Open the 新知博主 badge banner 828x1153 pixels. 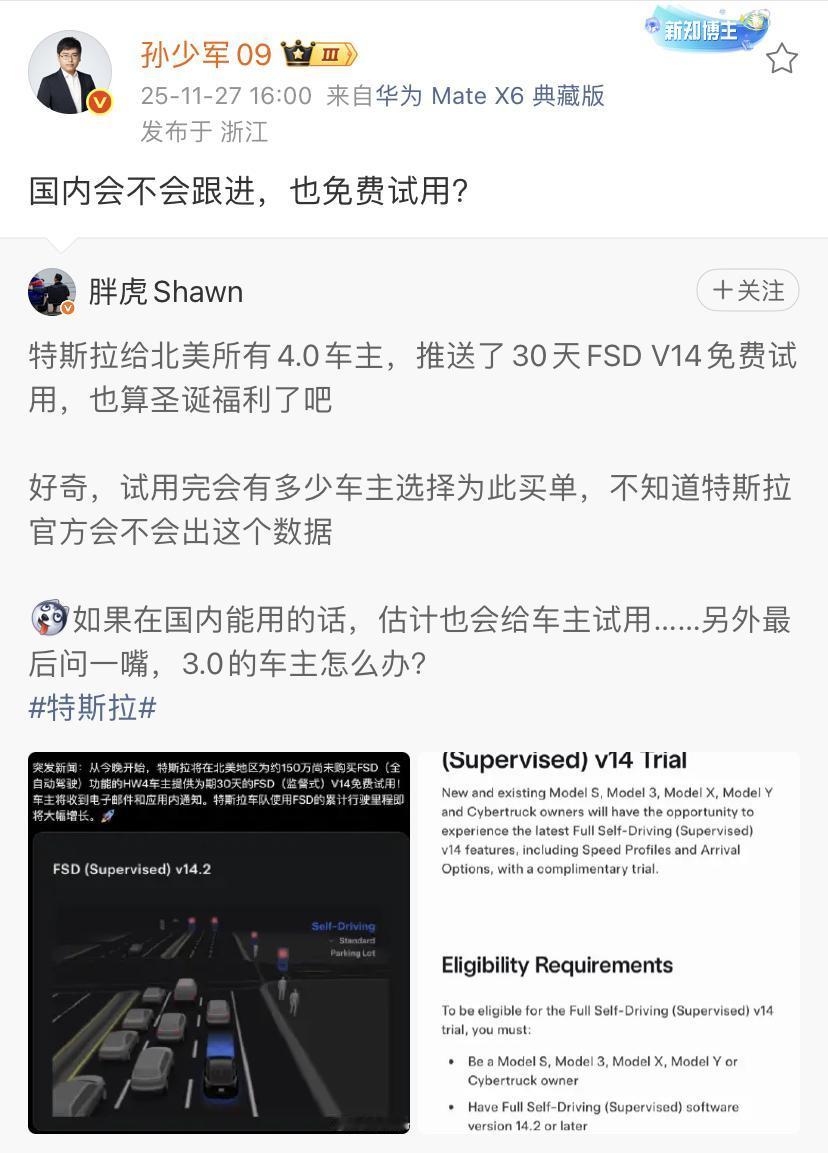point(700,30)
